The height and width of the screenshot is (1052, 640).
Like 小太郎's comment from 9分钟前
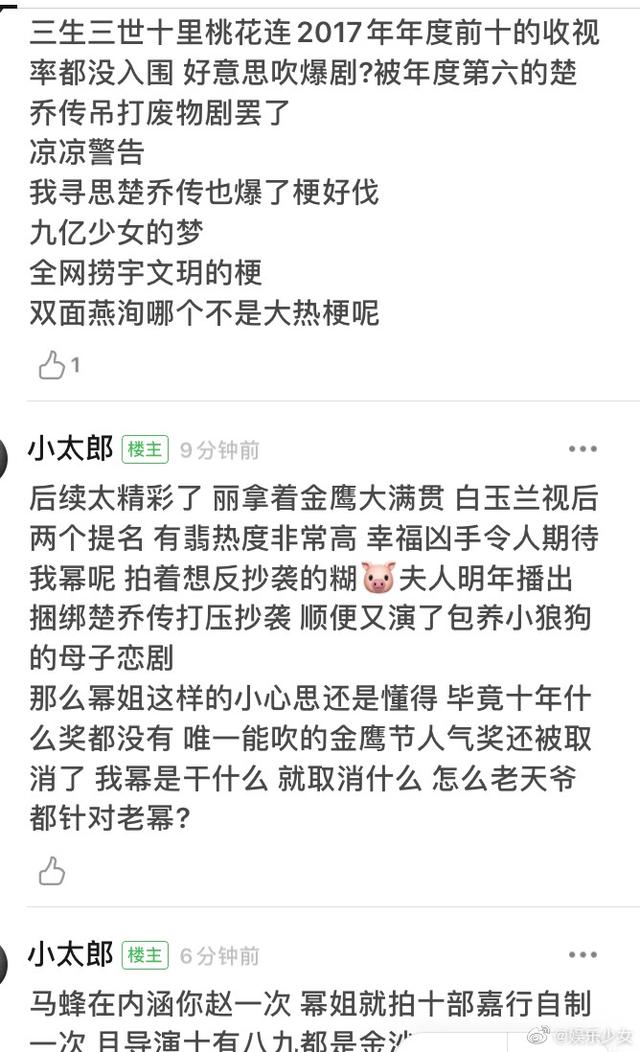coord(52,871)
